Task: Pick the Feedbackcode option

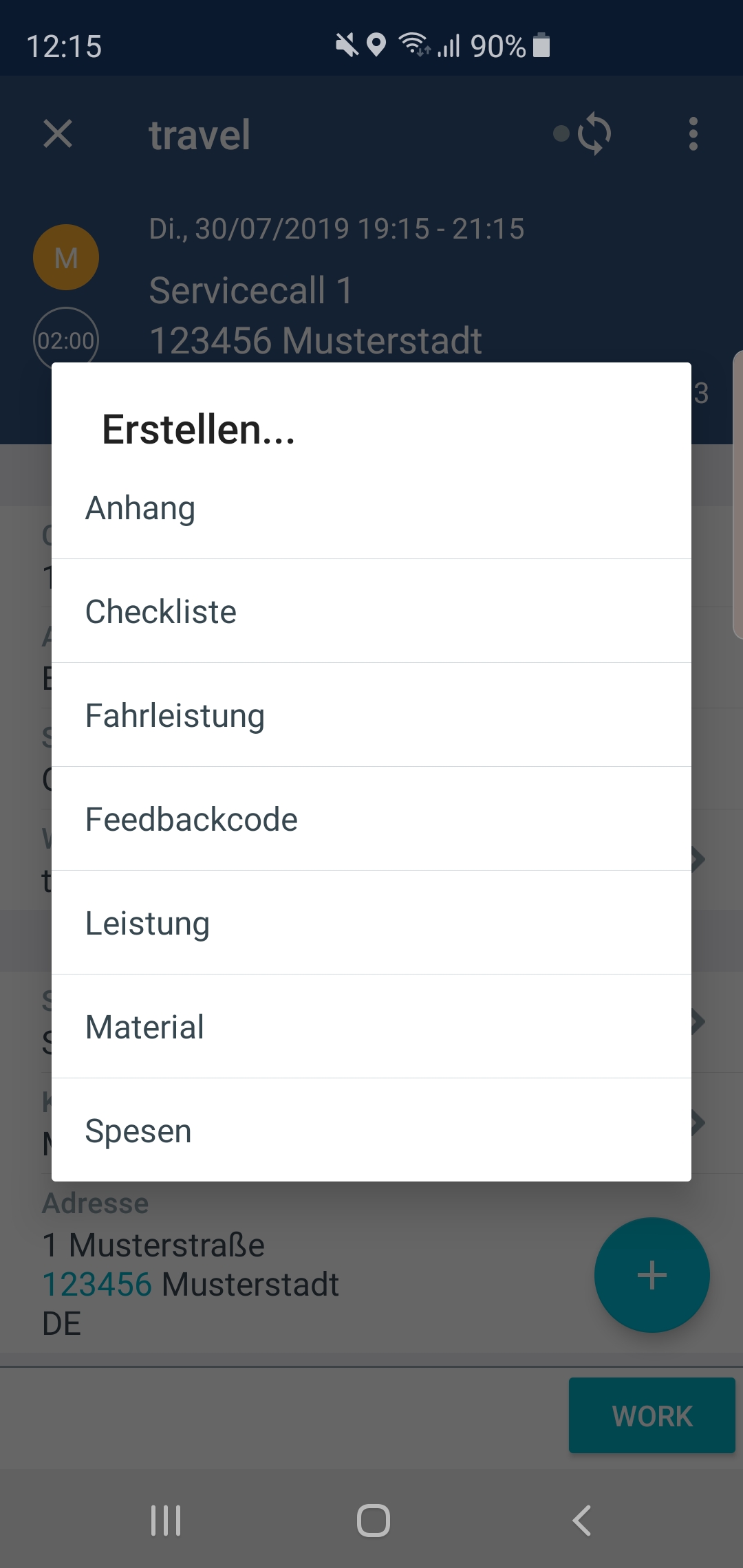Action: [x=371, y=819]
